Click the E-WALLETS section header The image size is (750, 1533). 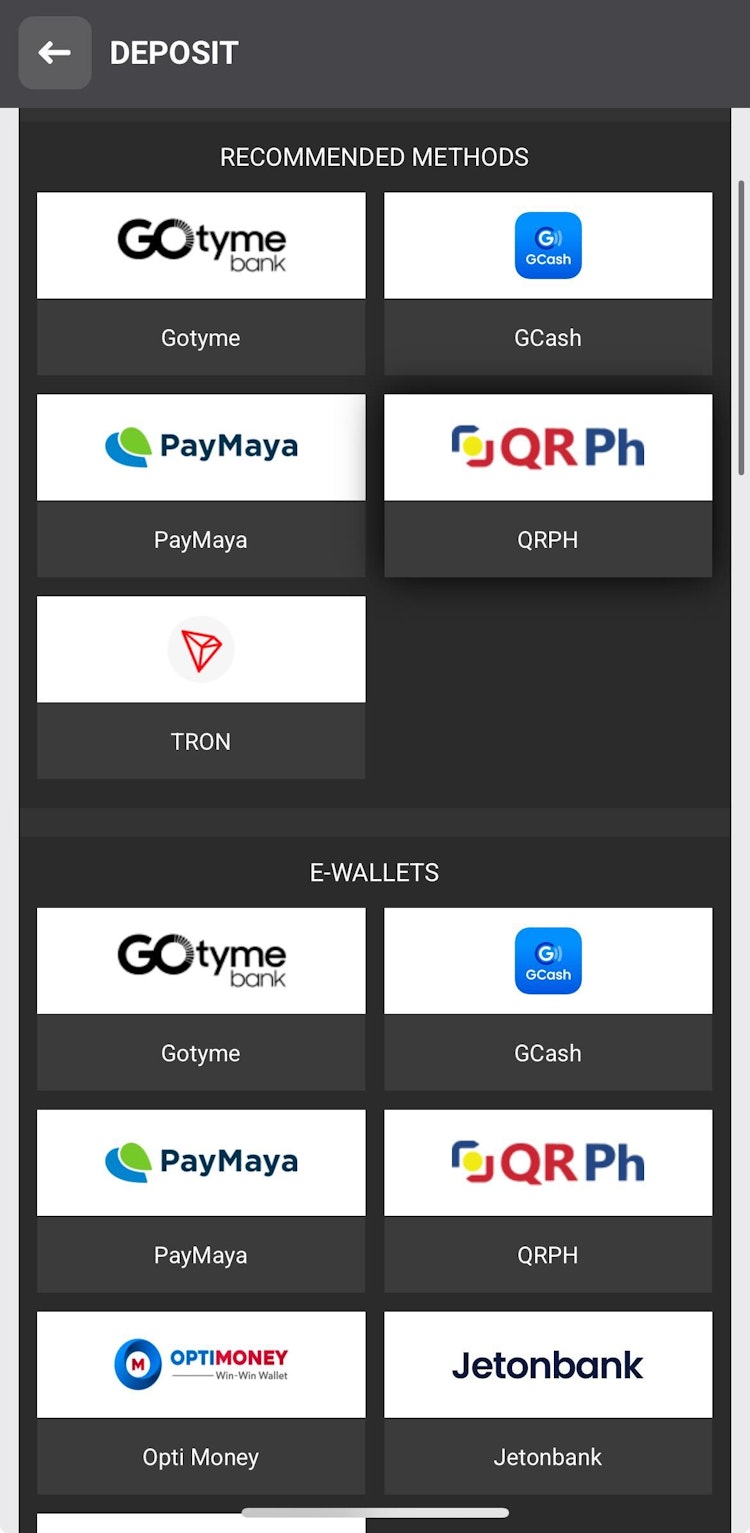pyautogui.click(x=375, y=872)
